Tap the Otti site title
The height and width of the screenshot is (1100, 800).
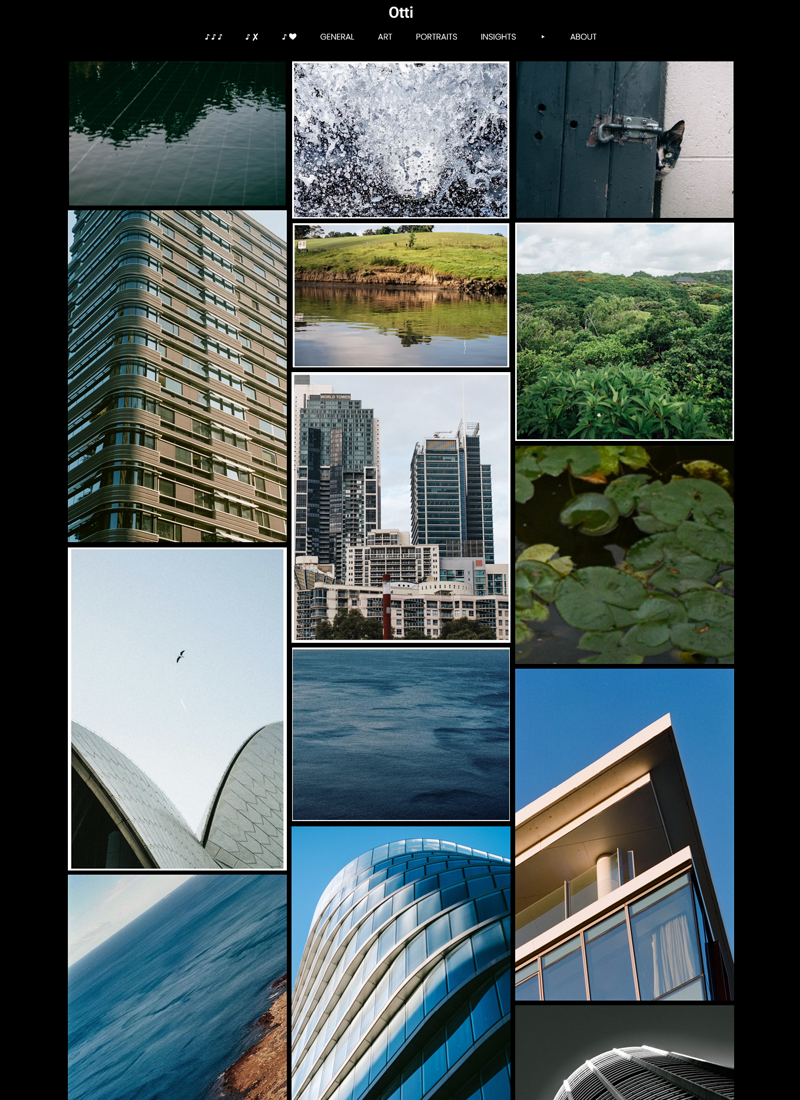(400, 13)
